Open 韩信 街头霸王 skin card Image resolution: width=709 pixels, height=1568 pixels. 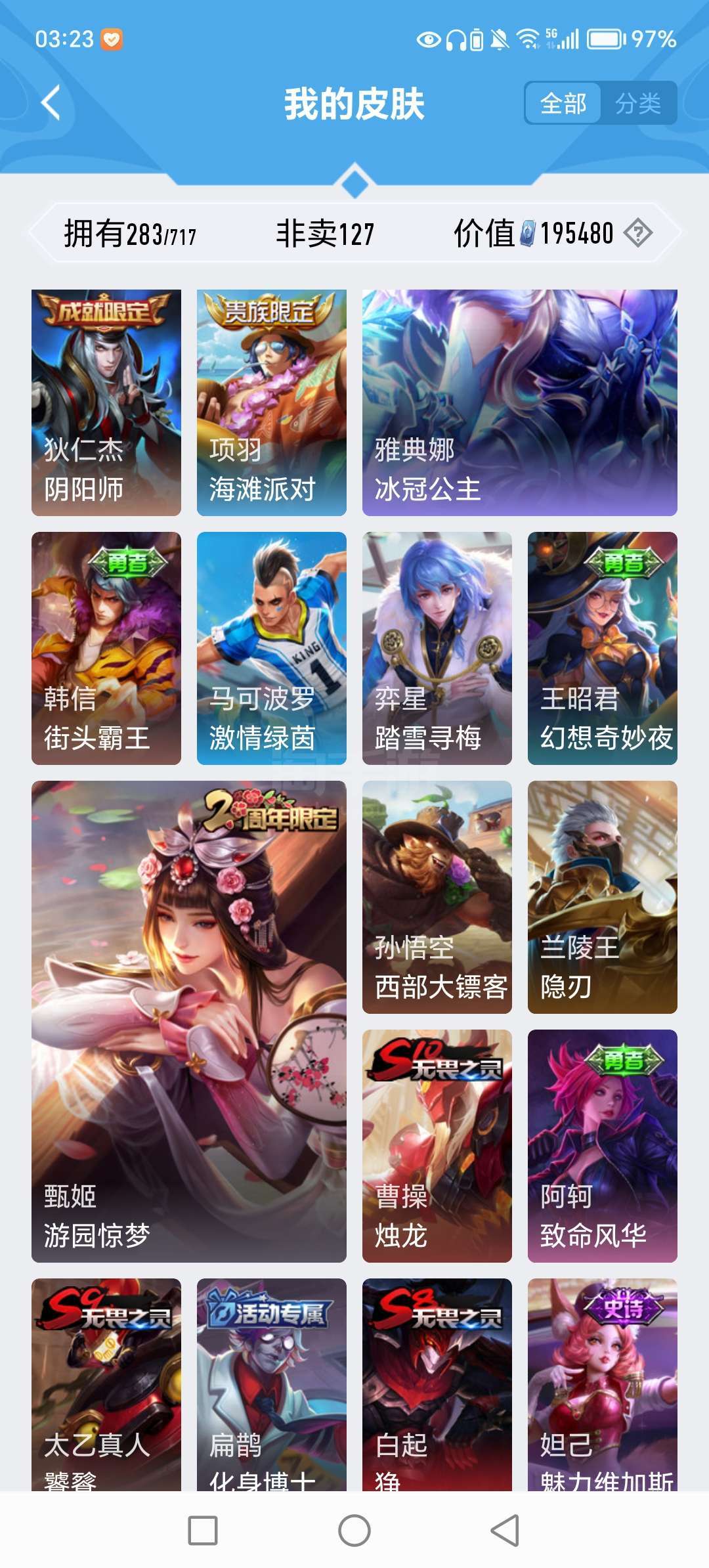106,647
